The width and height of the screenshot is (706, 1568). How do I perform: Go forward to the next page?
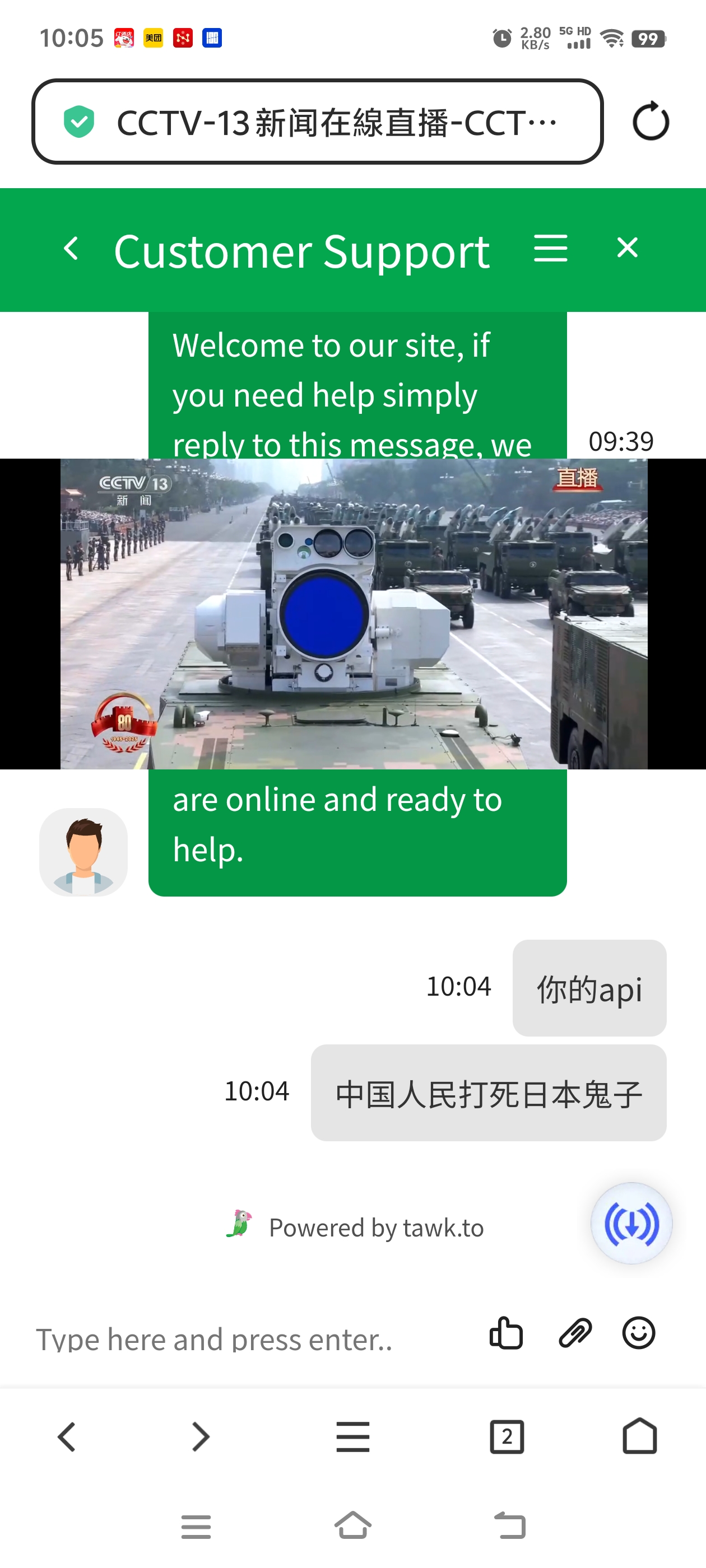[x=201, y=1436]
